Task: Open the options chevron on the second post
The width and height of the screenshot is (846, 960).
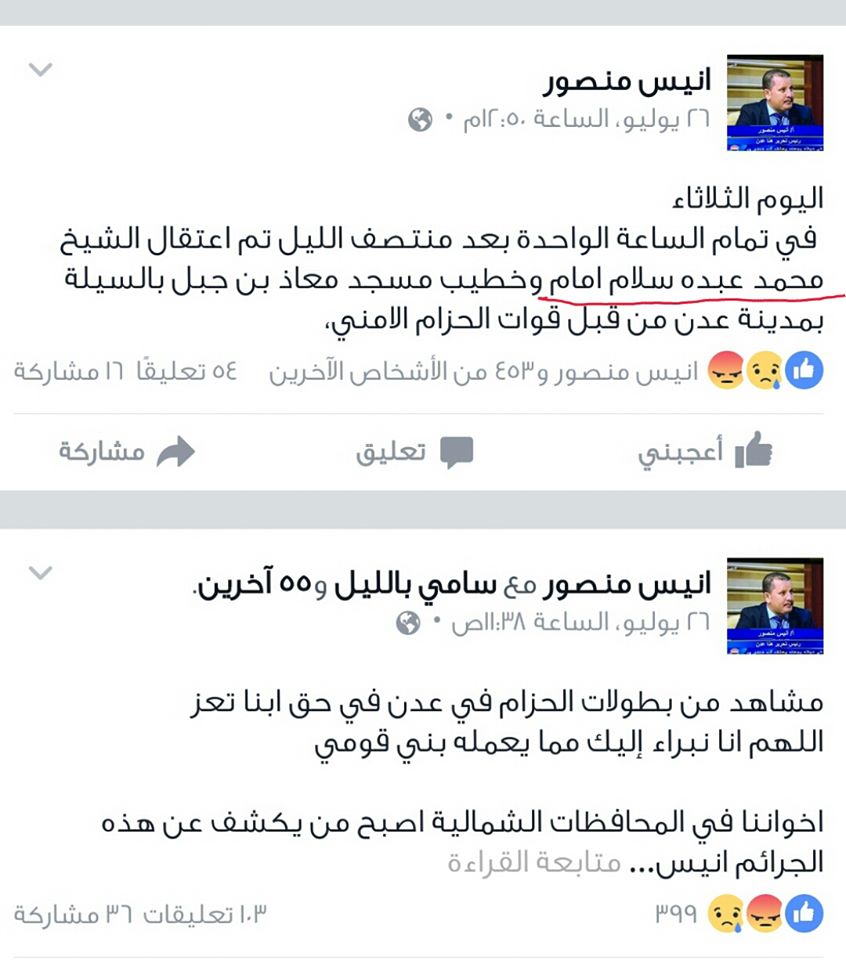Action: click(40, 573)
